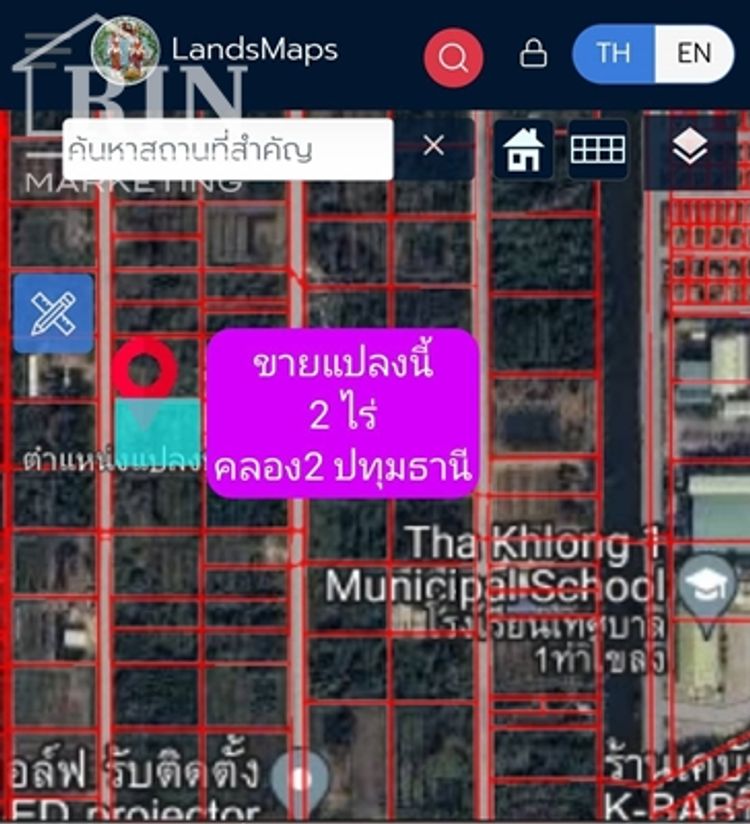Open the map layers selector
This screenshot has width=750, height=824.
point(690,150)
